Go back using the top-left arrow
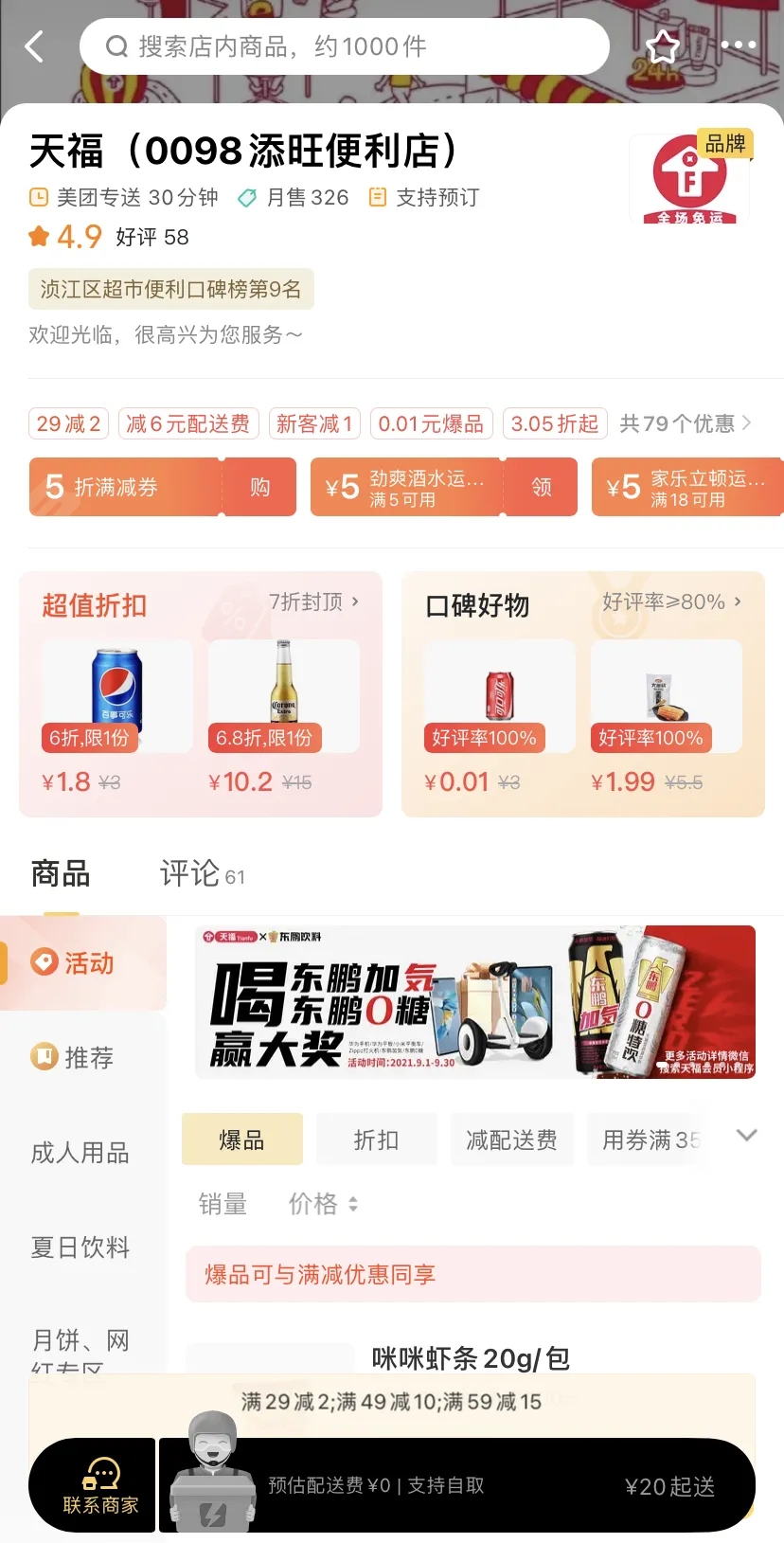Screen dimensions: 784x1543 35,46
